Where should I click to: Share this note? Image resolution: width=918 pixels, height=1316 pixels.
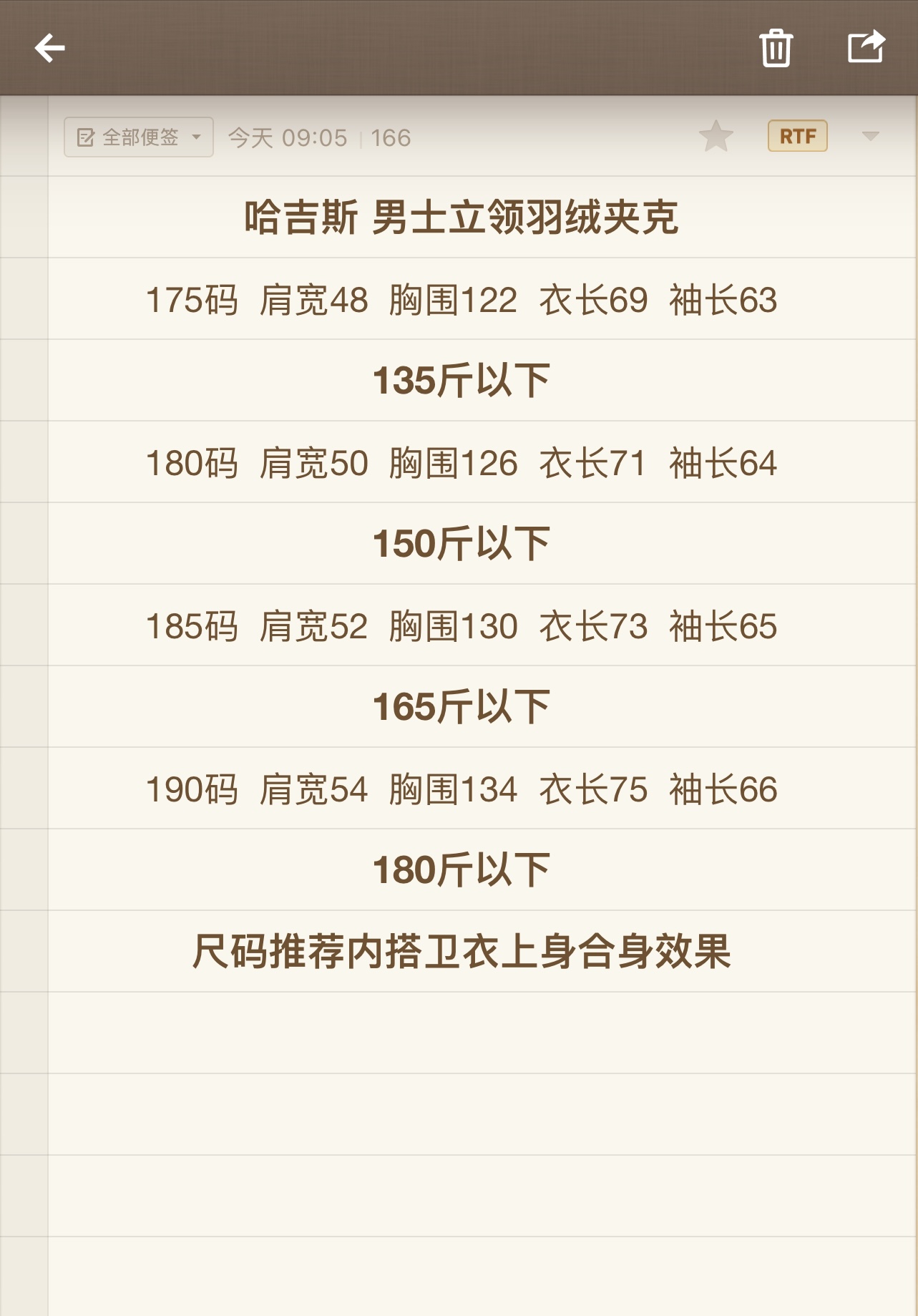click(866, 47)
